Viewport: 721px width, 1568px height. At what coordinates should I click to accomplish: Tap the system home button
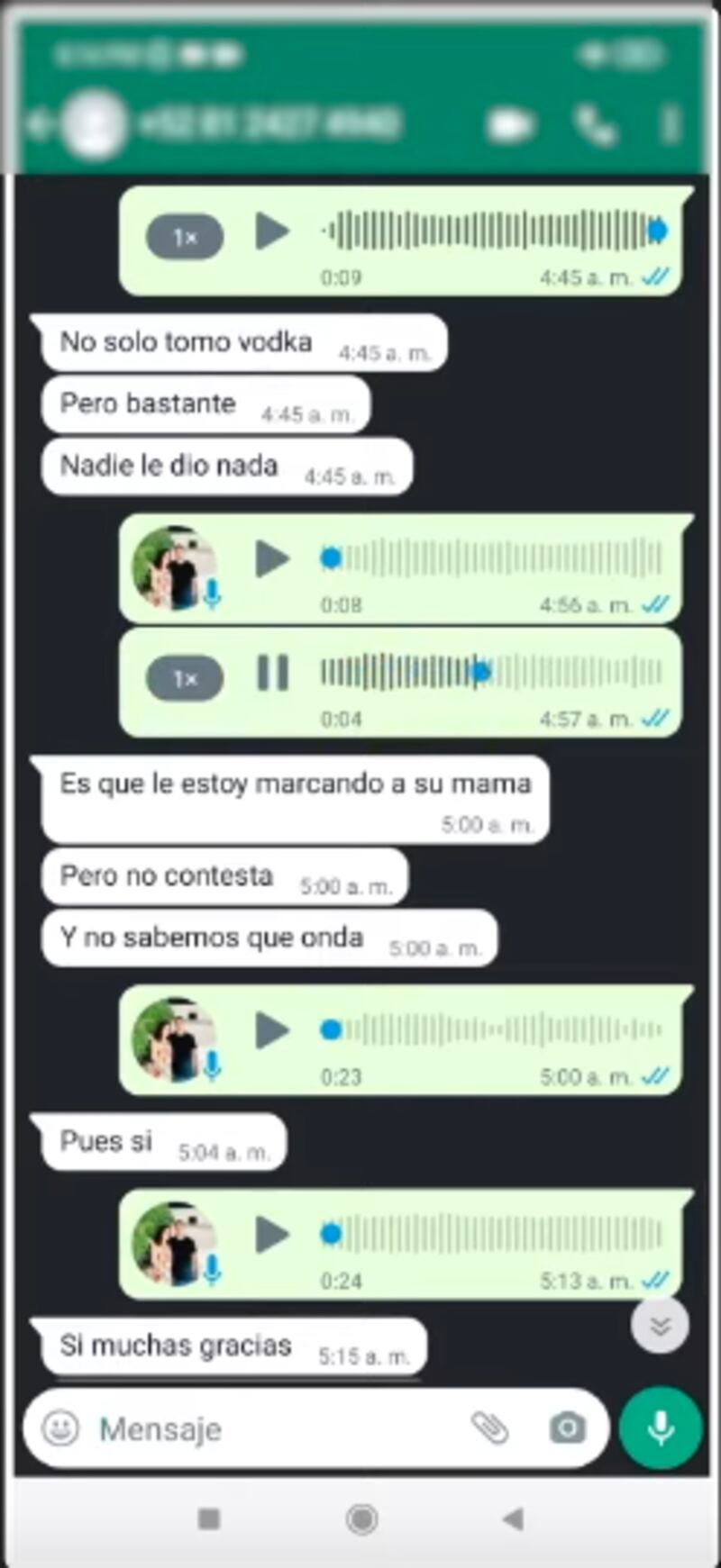point(361,1519)
